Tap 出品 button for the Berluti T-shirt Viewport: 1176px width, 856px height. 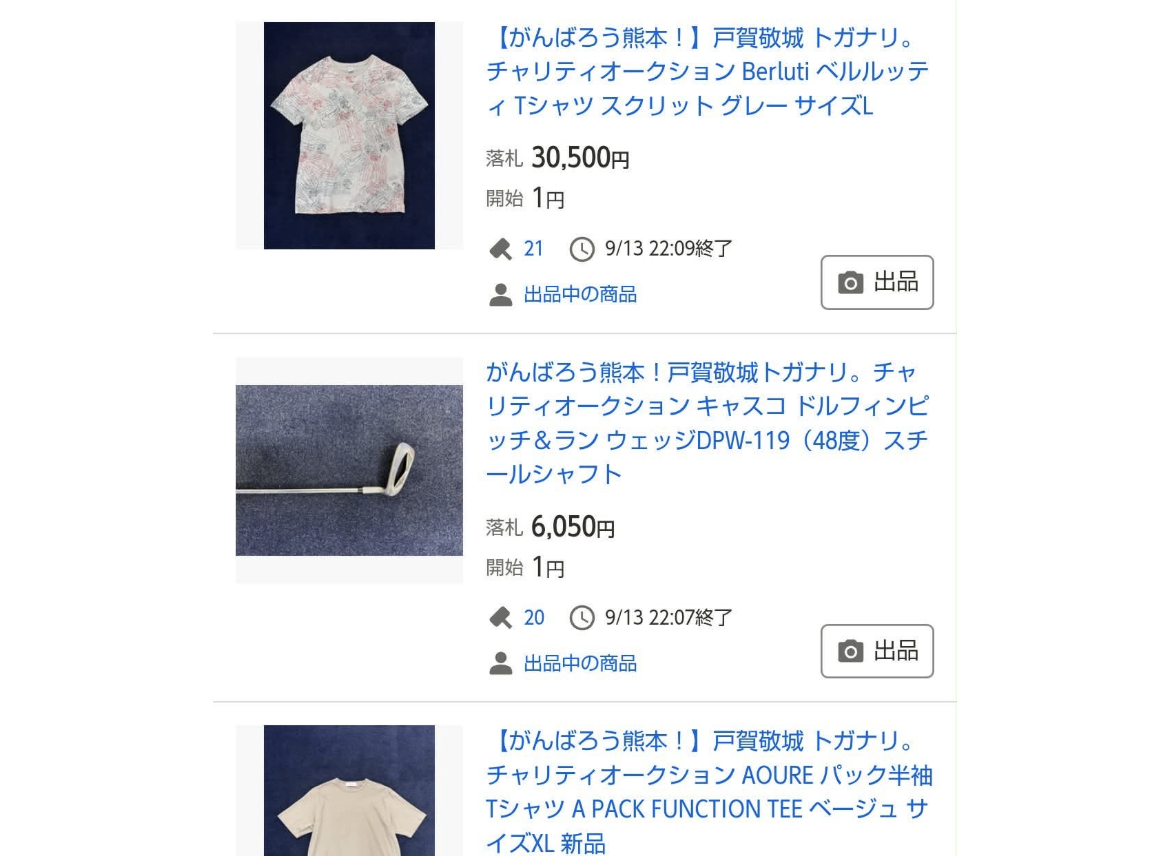877,282
